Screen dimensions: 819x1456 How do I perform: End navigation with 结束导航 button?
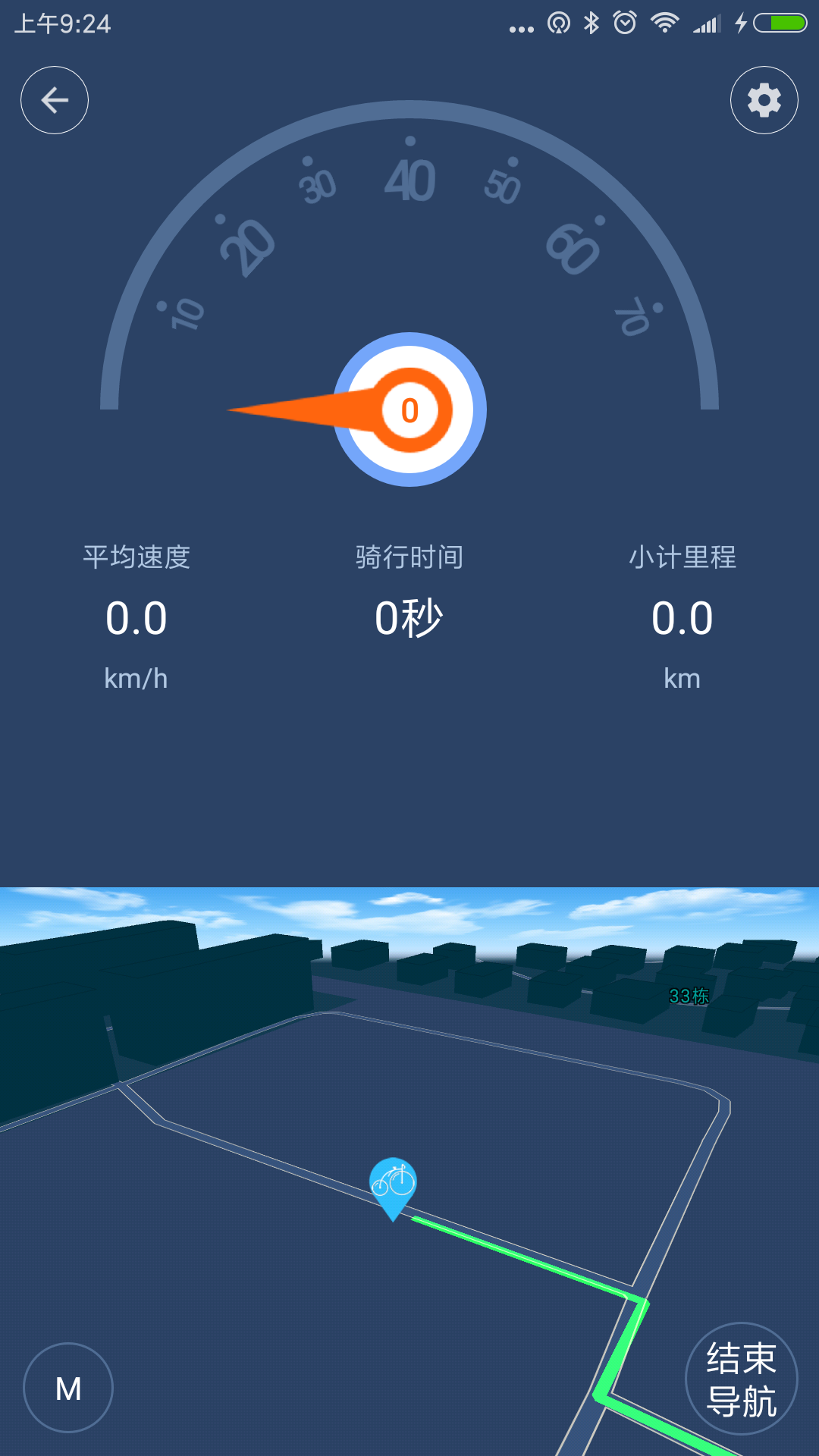741,1379
